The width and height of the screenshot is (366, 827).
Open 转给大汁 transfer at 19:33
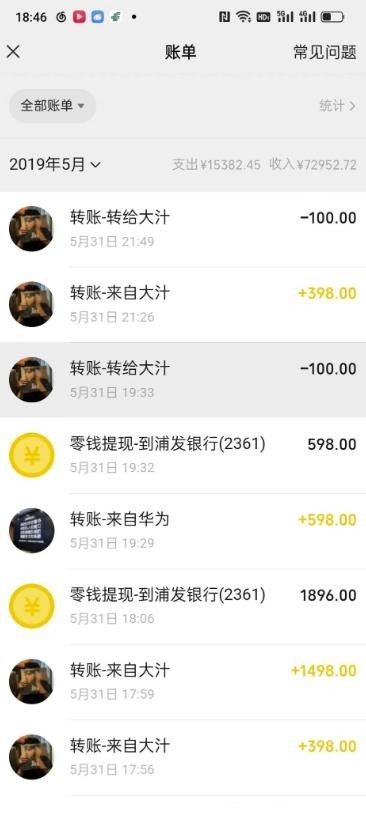pyautogui.click(x=183, y=380)
